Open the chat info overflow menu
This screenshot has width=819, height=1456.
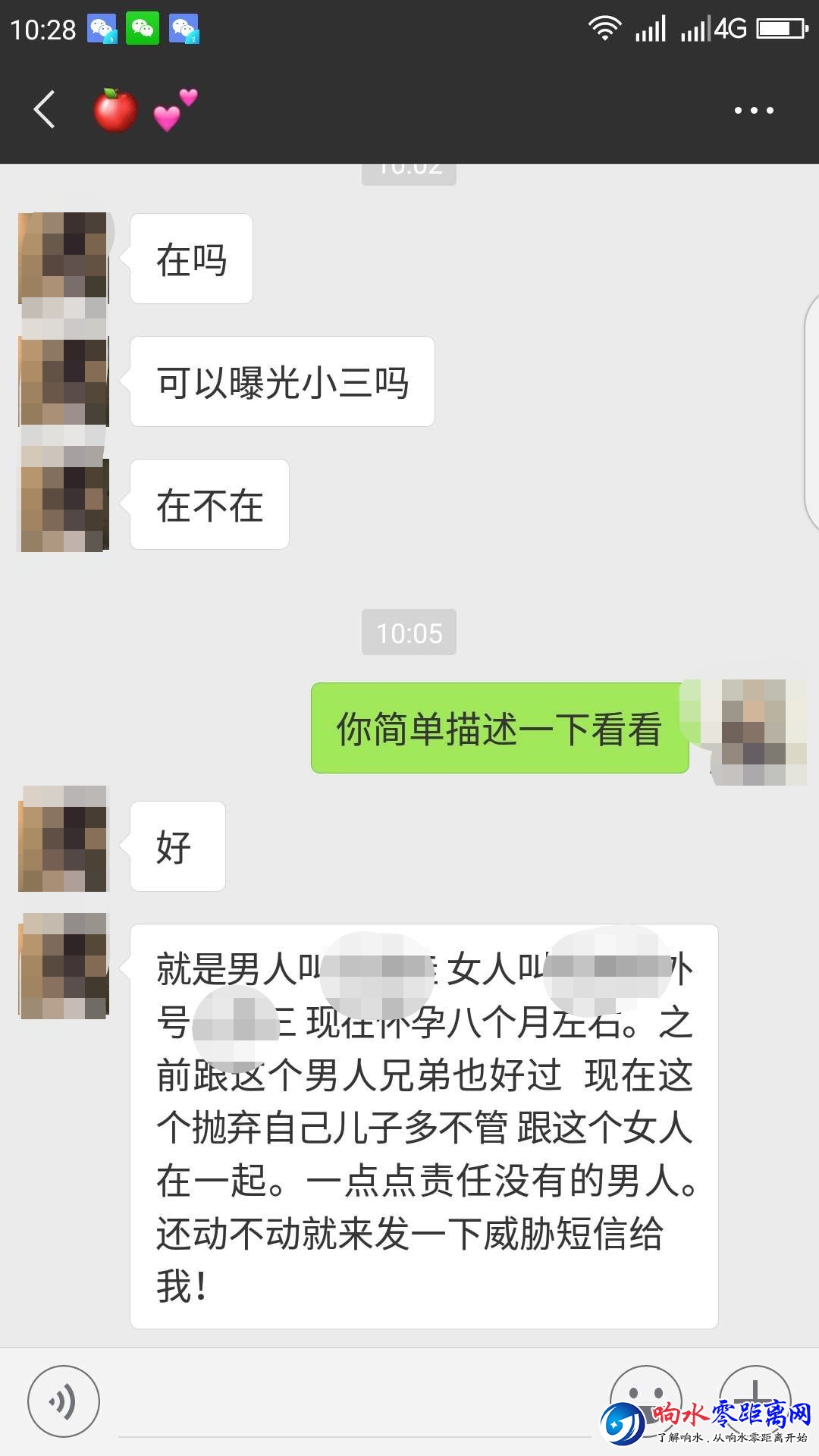pos(753,111)
